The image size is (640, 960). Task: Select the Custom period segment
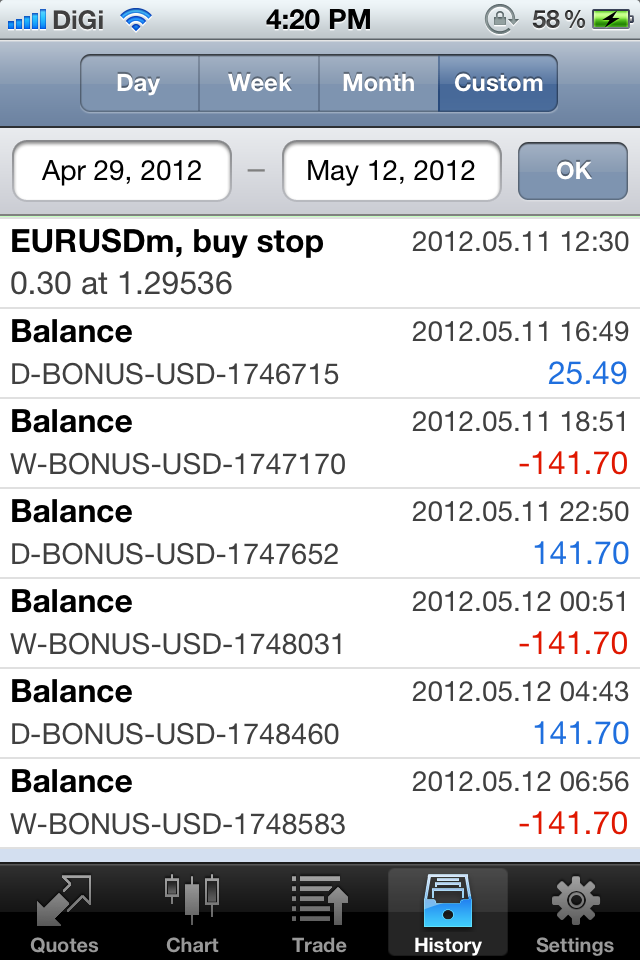(498, 83)
